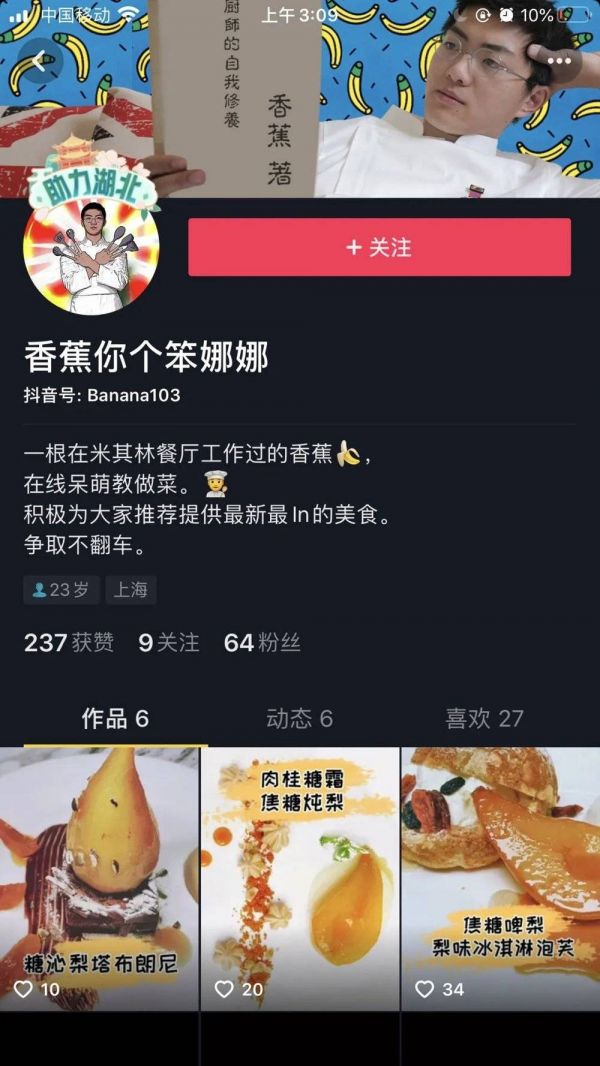Switch to the 作品 6 tab
This screenshot has width=600, height=1066.
[115, 719]
